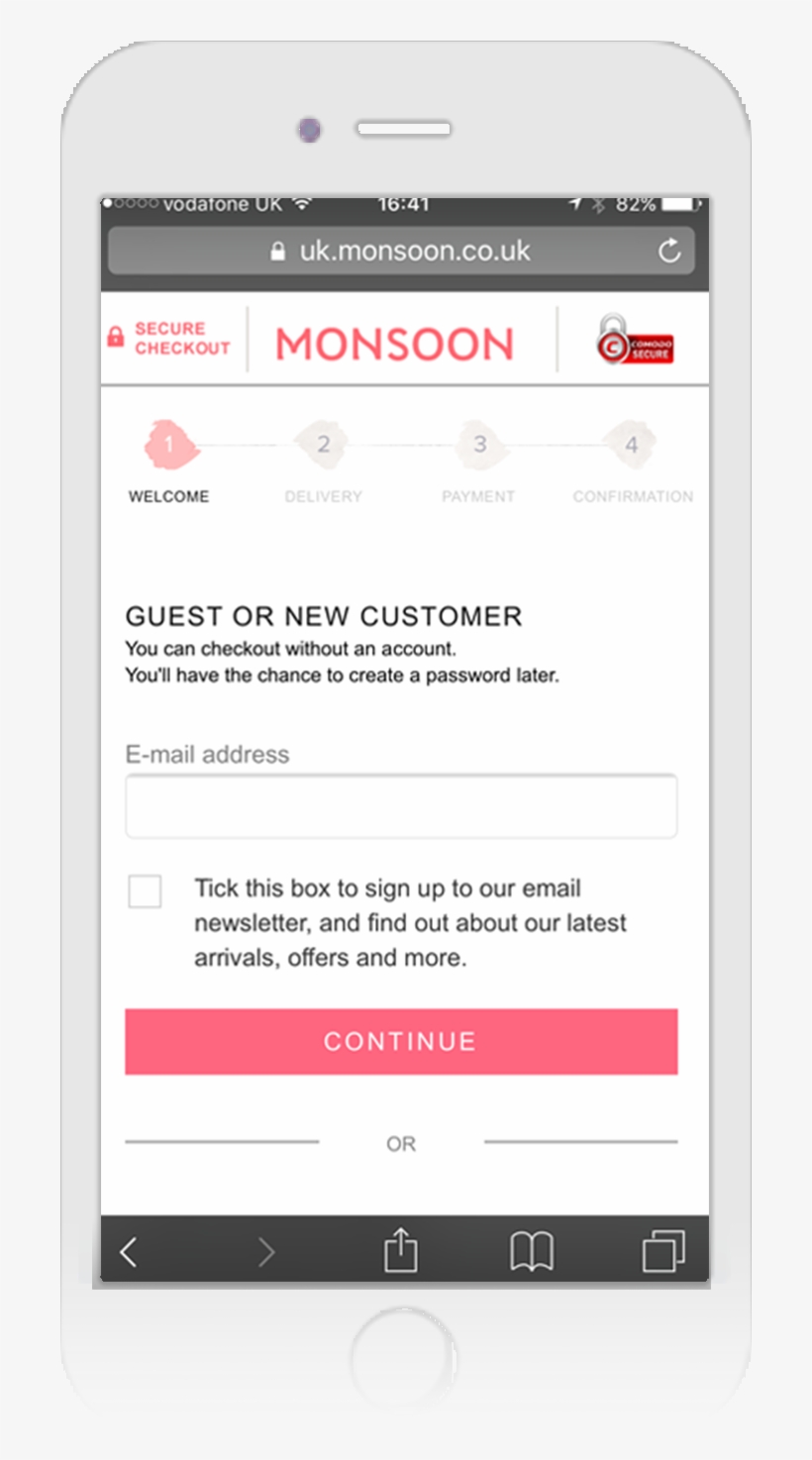Select the Delivery step in the progress tracker
The image size is (812, 1460).
pyautogui.click(x=324, y=445)
